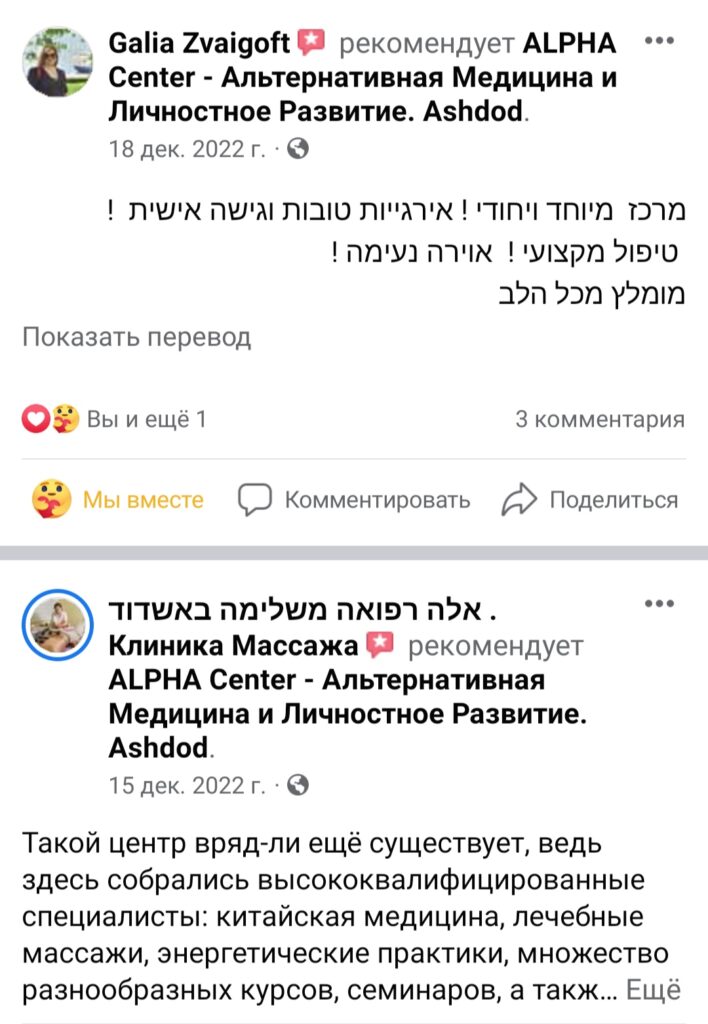Open Galia Zvaigoft's profile picture

coord(60,62)
